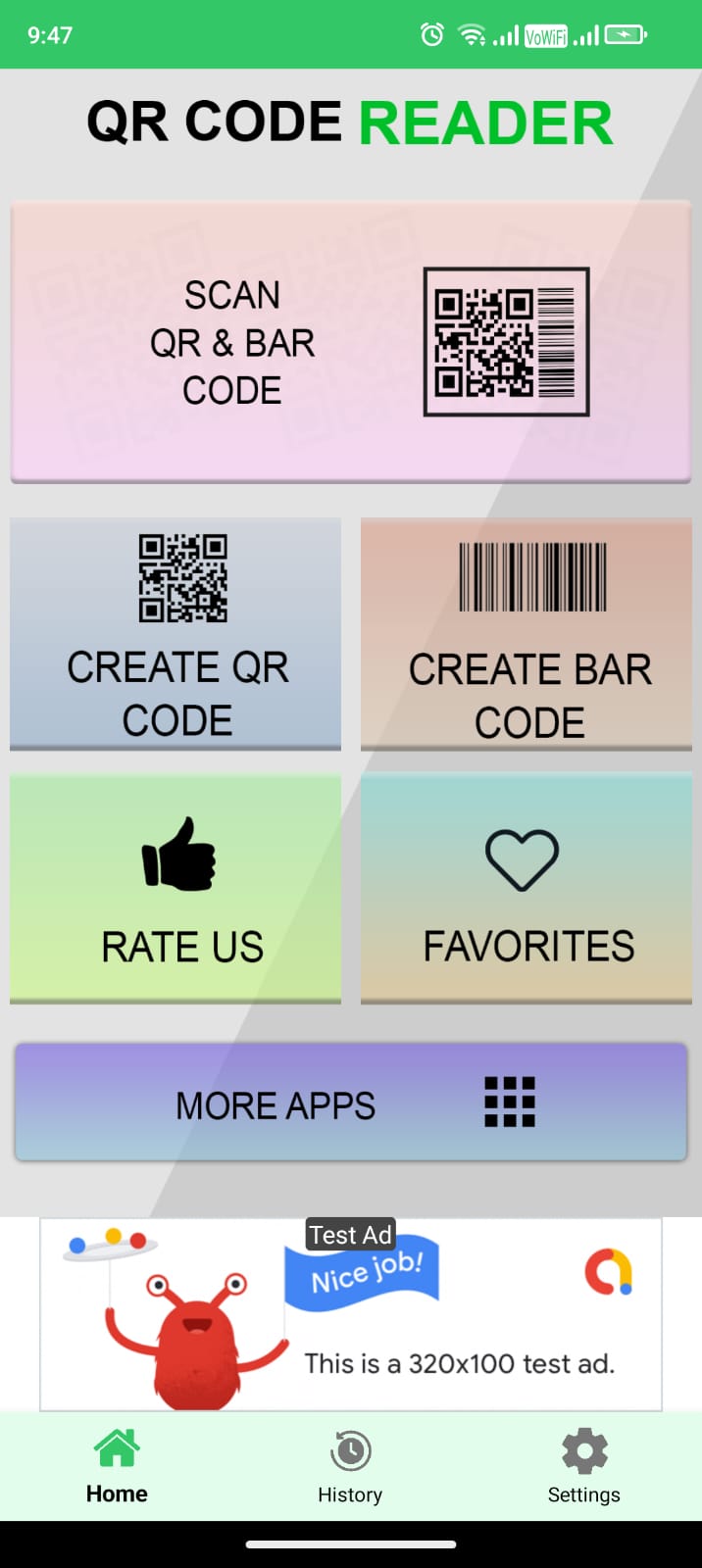Browse More Apps
This screenshot has height=1568, width=702.
[350, 1102]
